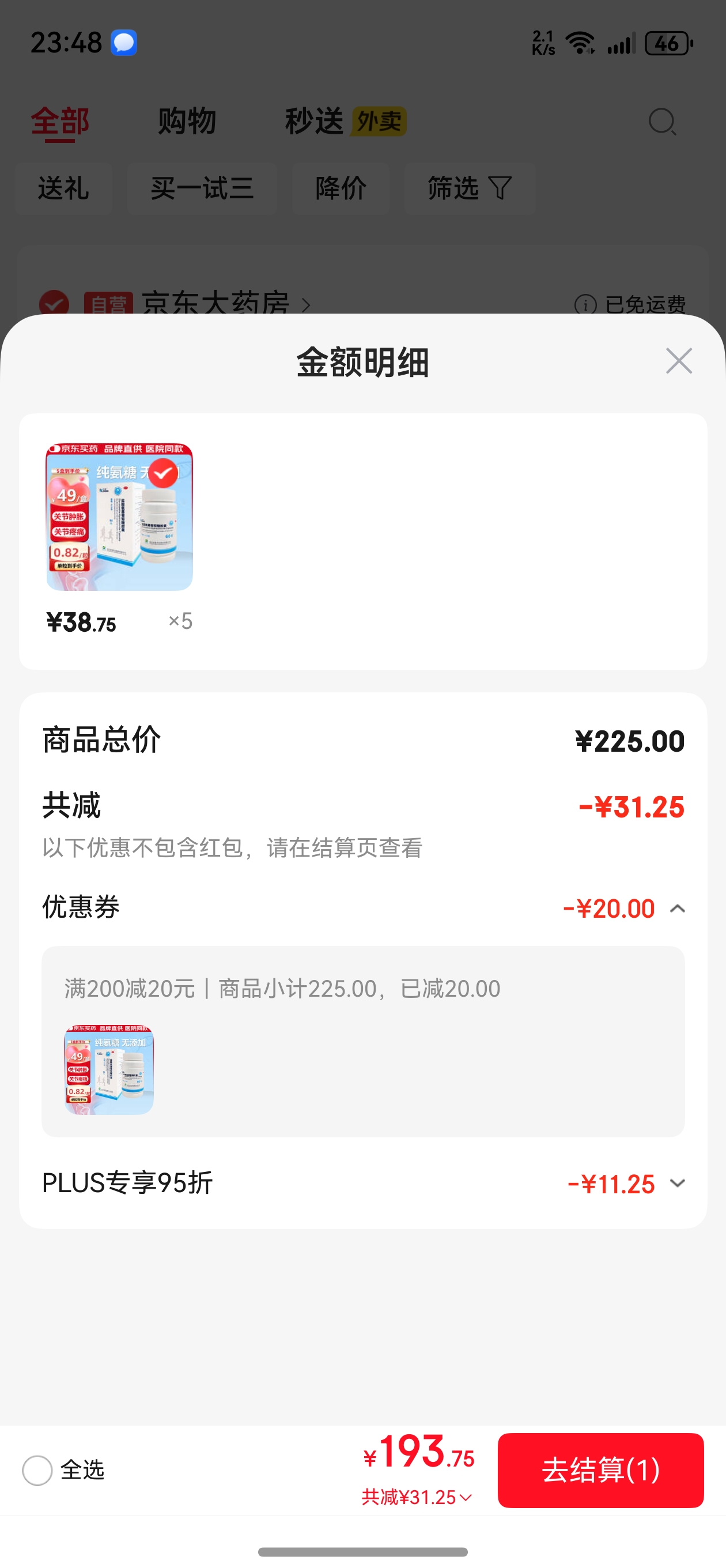Tap the battery indicator showing 46
Viewport: 726px width, 1568px height.
pos(667,43)
